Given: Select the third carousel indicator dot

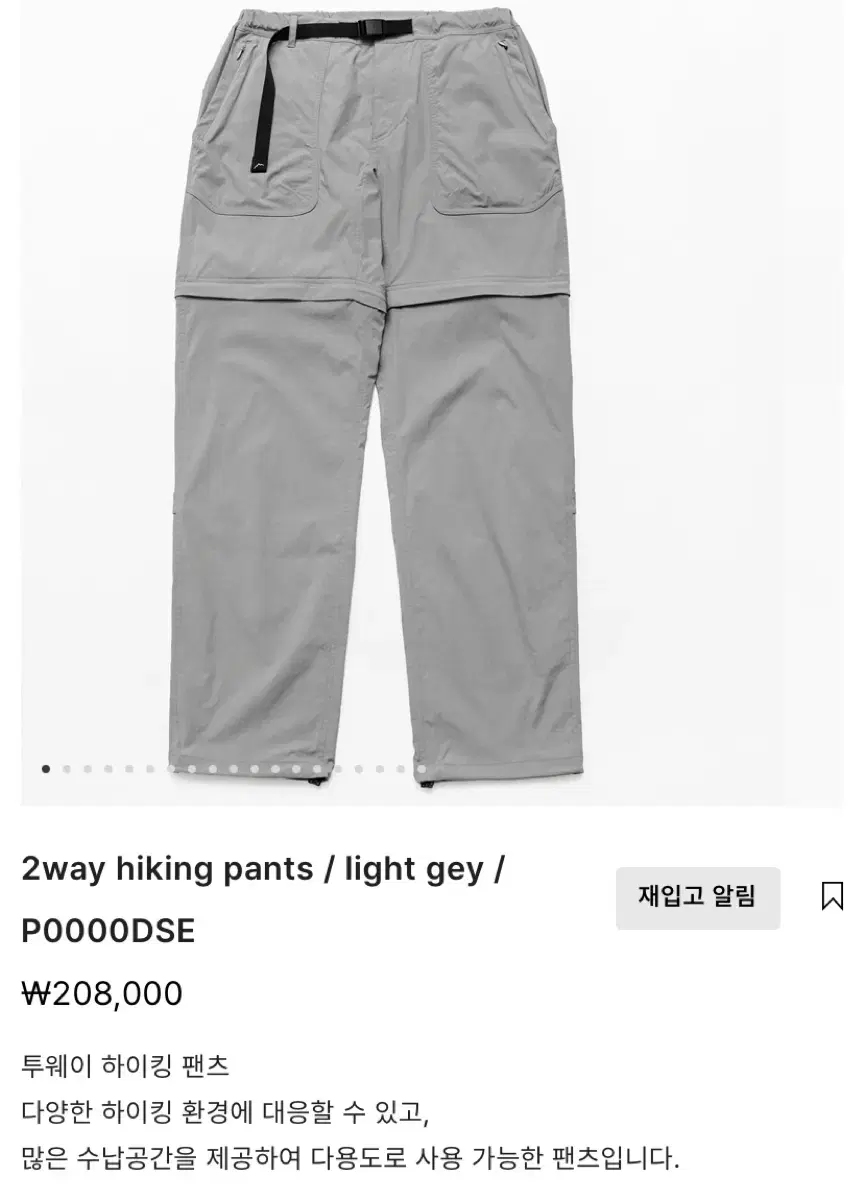Looking at the screenshot, I should [88, 768].
